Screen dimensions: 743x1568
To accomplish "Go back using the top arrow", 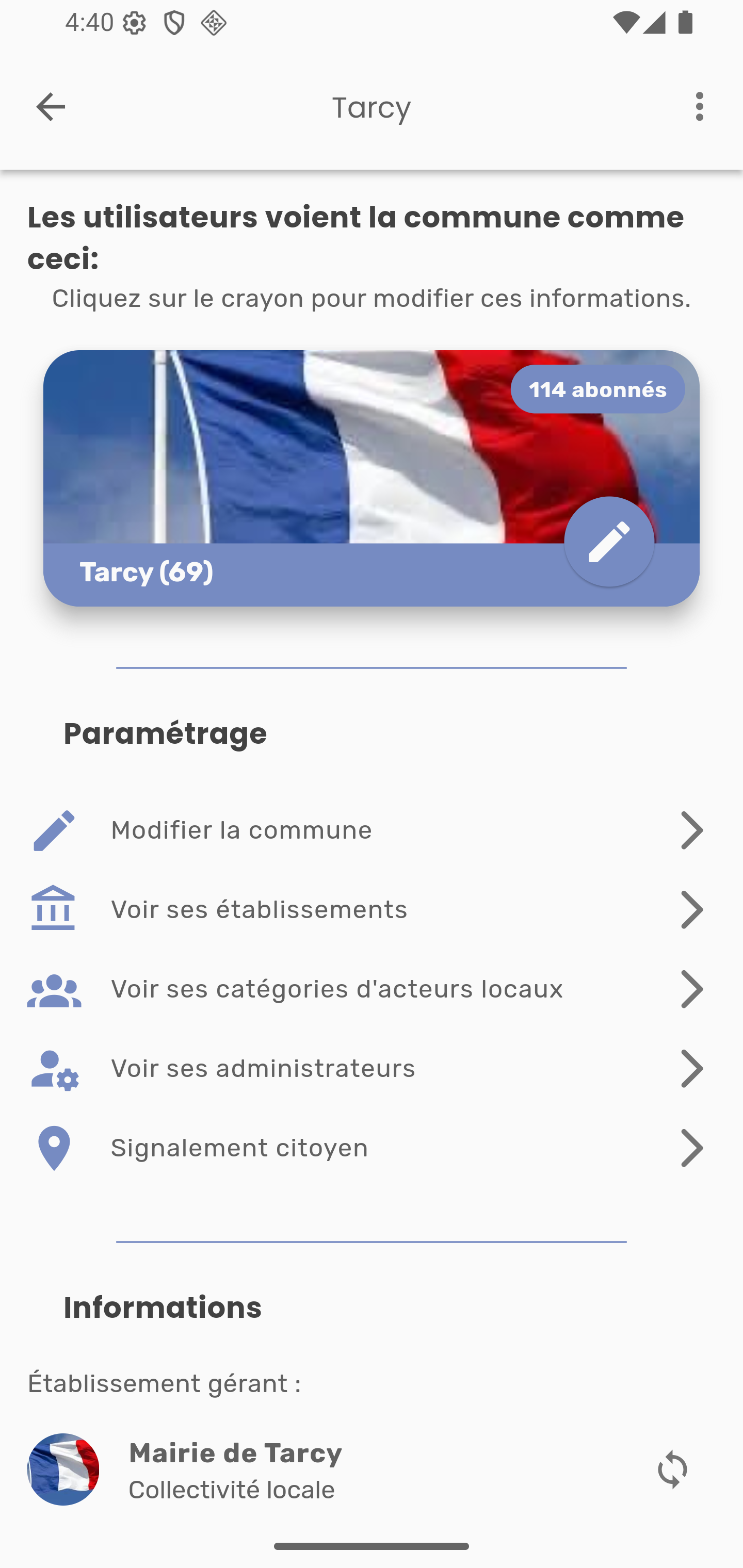I will coord(51,107).
